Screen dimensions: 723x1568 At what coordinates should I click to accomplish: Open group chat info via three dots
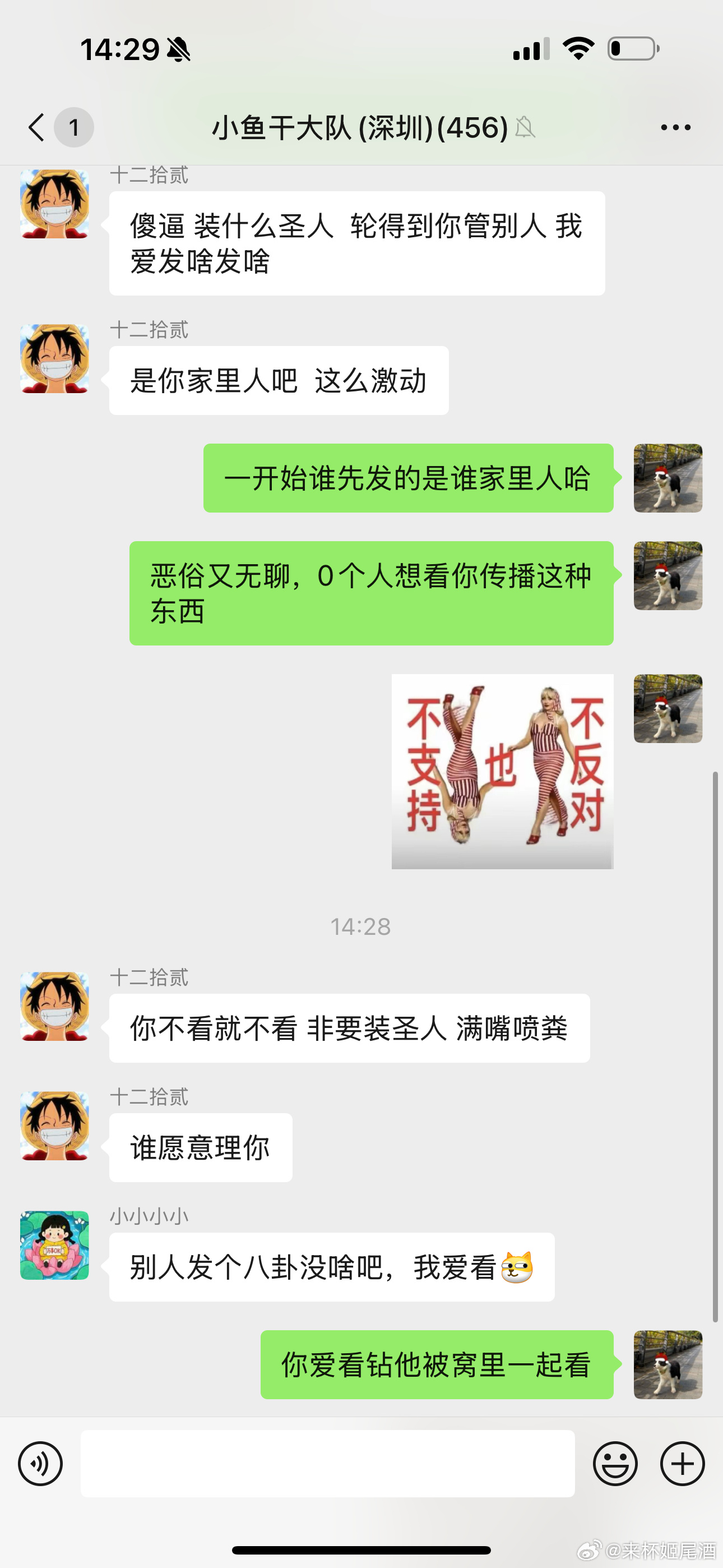675,127
